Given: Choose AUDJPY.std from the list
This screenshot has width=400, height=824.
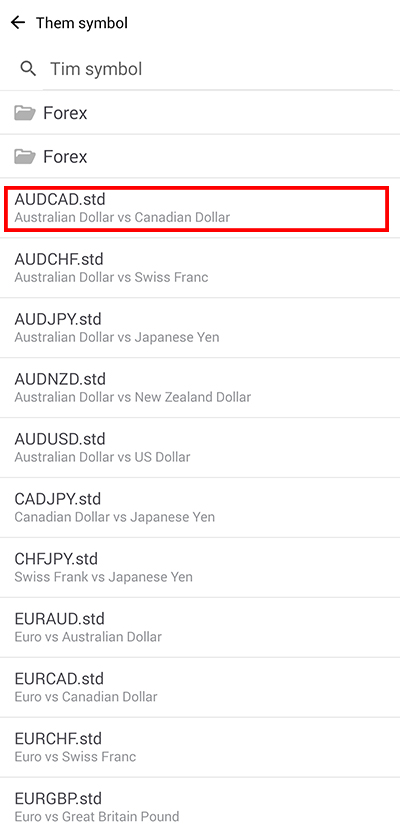Looking at the screenshot, I should click(x=200, y=328).
